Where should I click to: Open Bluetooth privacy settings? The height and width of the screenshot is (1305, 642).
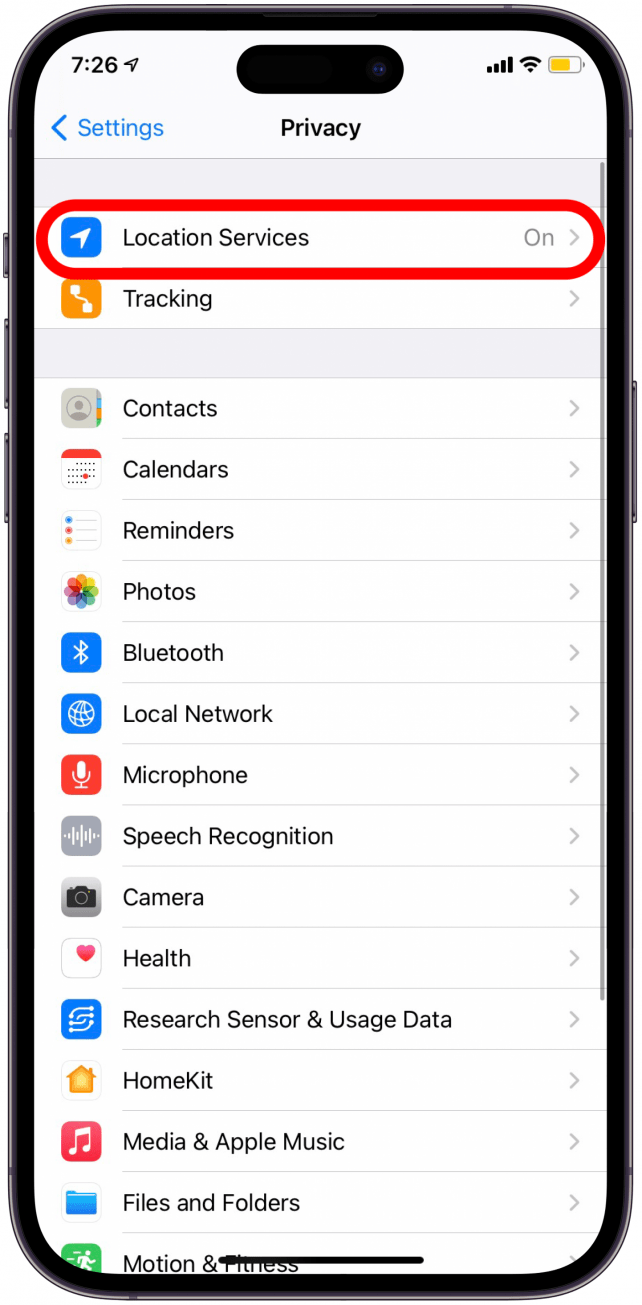pos(320,653)
